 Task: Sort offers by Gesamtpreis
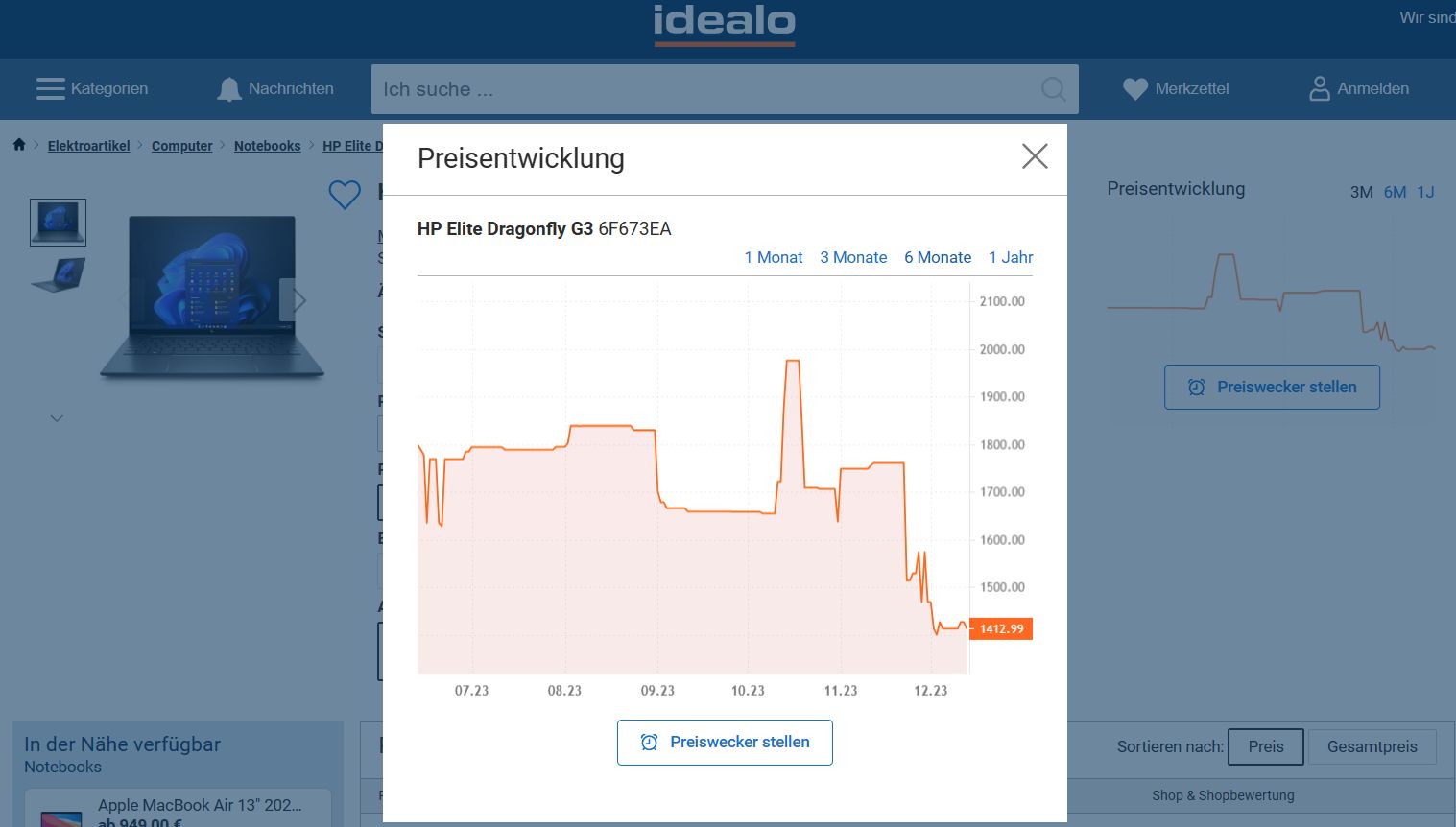pyautogui.click(x=1372, y=746)
